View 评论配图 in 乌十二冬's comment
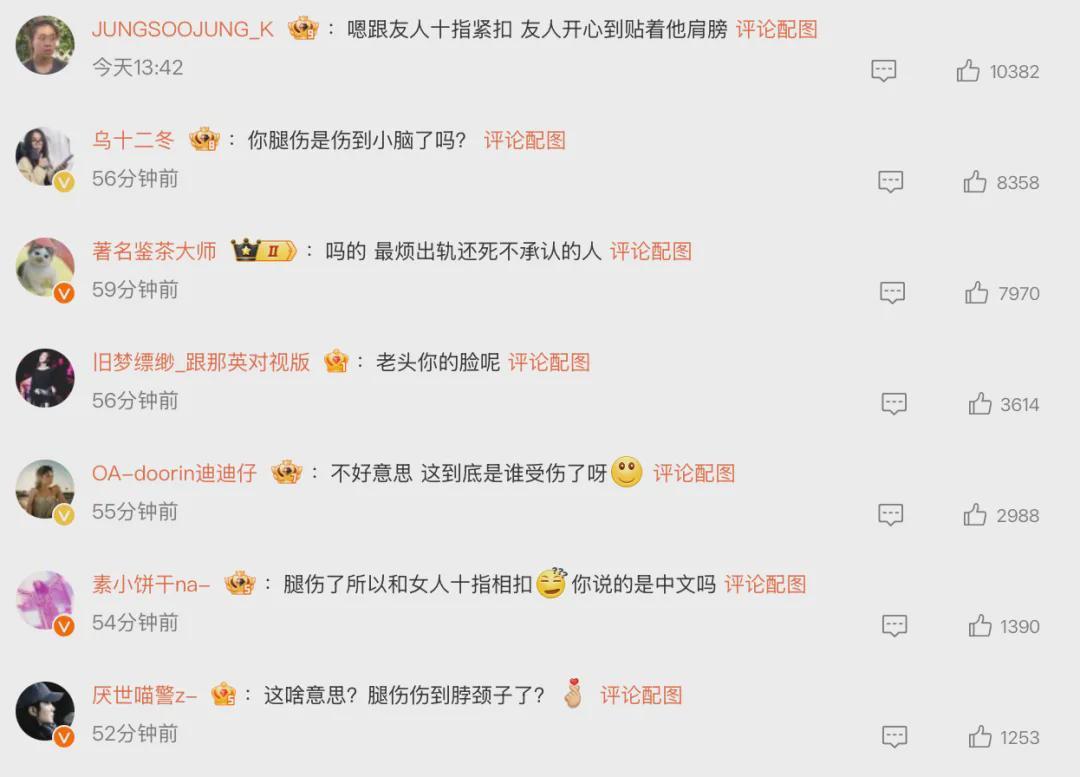Image resolution: width=1080 pixels, height=777 pixels. click(524, 140)
